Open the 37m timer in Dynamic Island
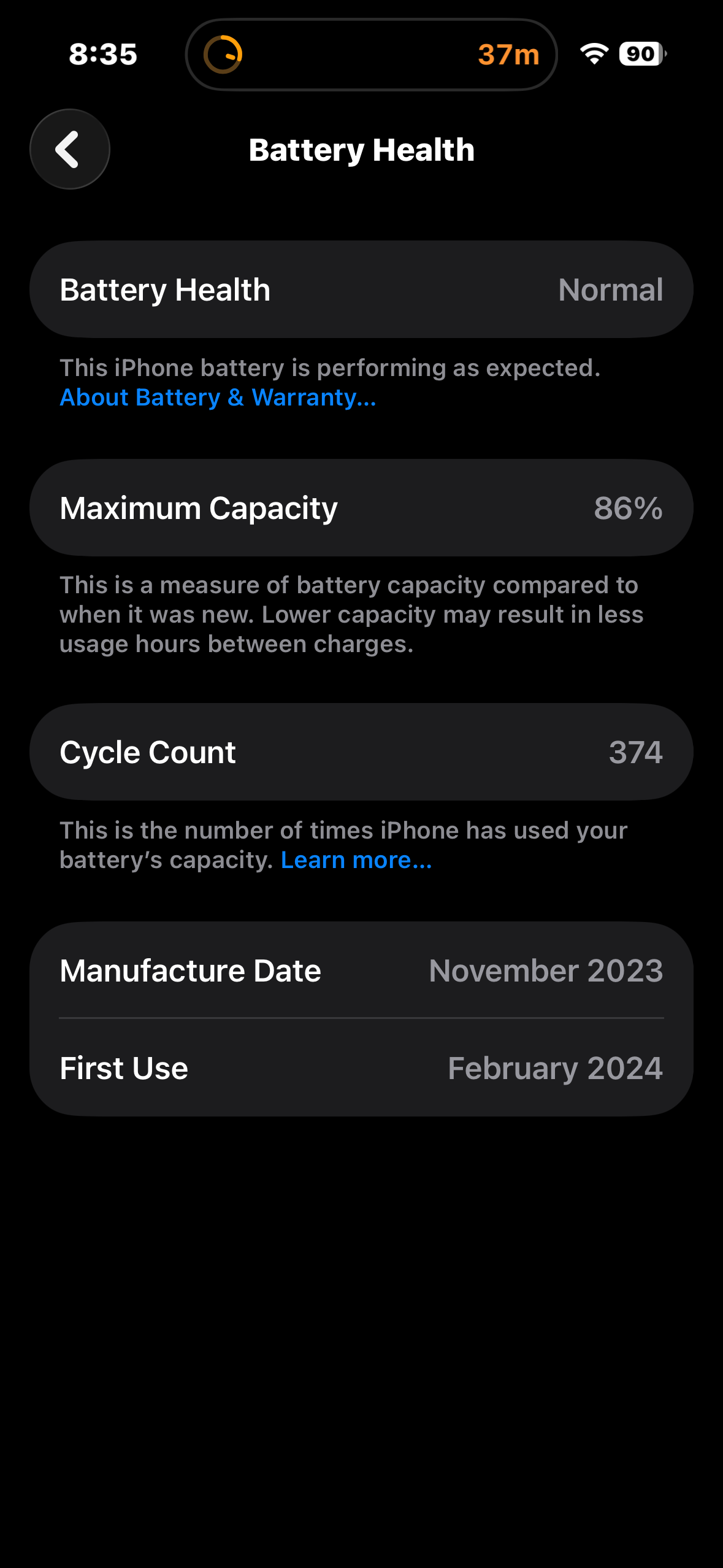 (x=371, y=55)
